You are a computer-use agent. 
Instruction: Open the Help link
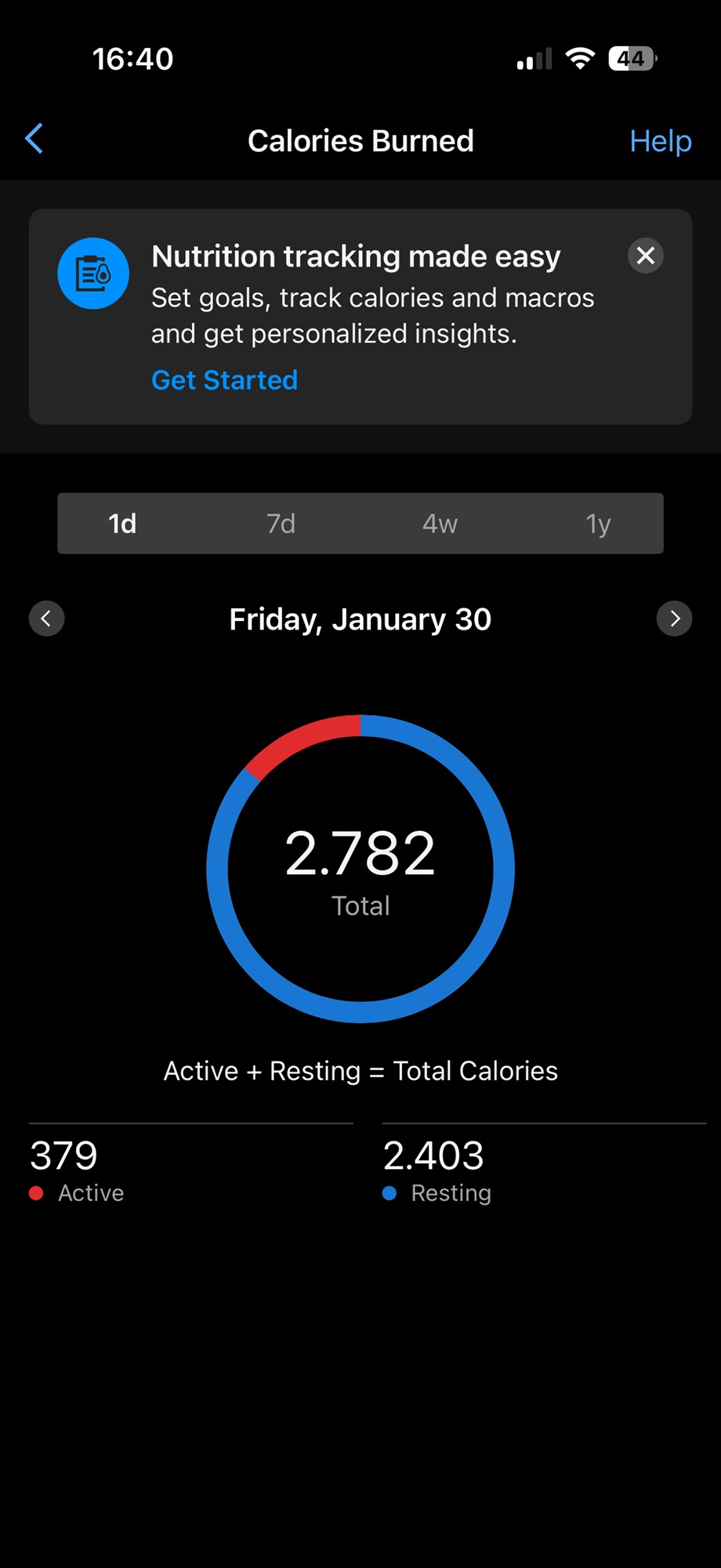[660, 141]
